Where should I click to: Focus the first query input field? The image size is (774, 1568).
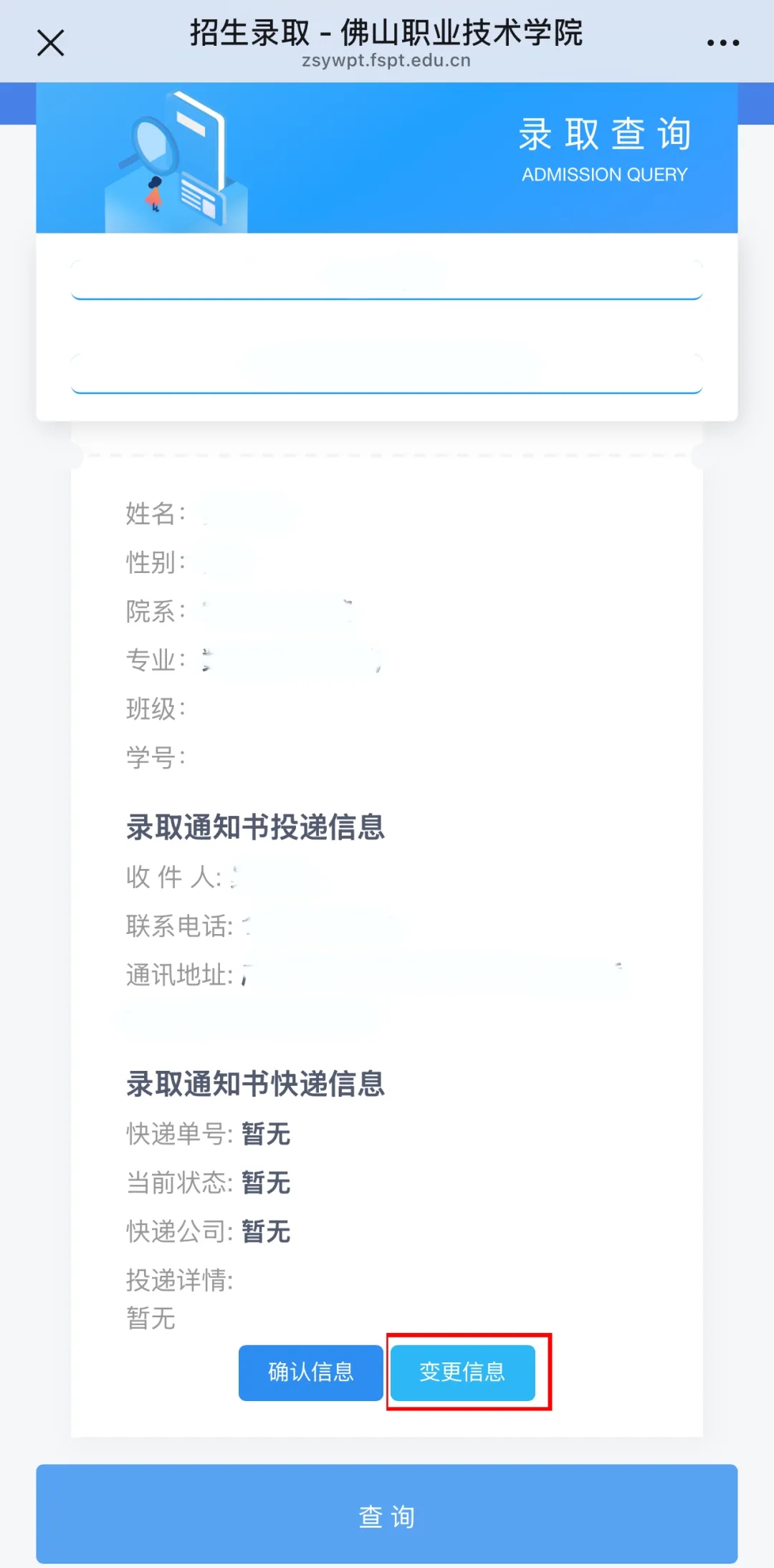386,279
